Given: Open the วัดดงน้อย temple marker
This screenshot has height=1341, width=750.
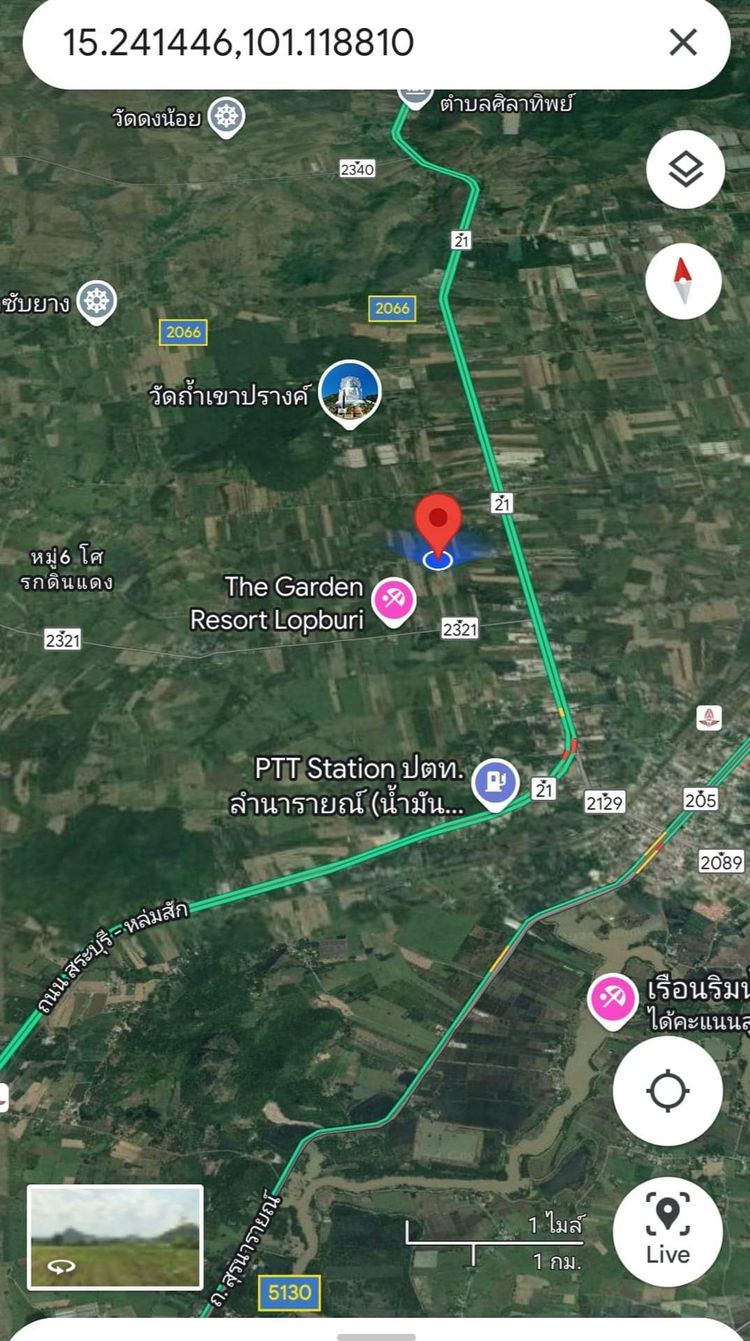Looking at the screenshot, I should pos(228,118).
